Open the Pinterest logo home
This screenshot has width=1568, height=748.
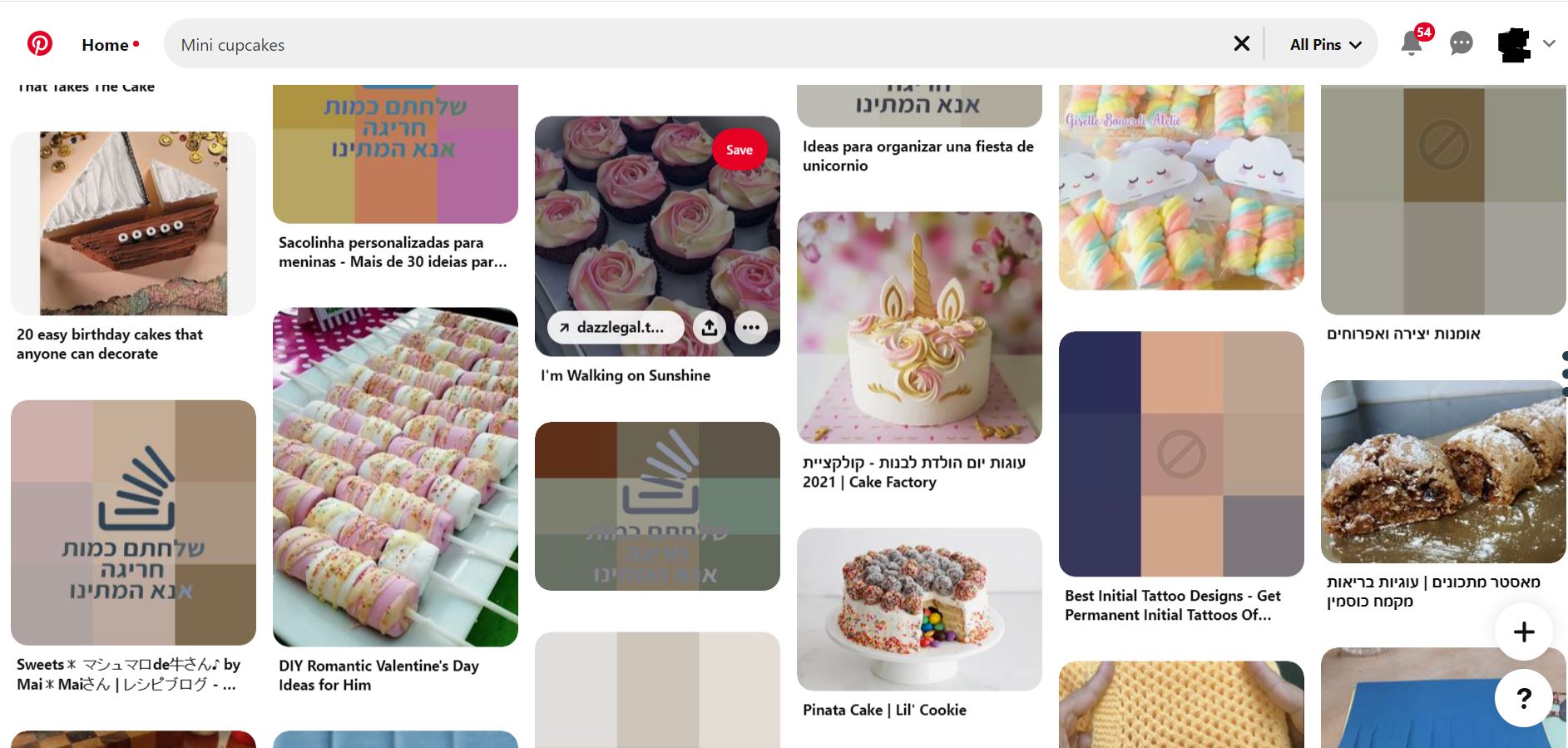39,44
